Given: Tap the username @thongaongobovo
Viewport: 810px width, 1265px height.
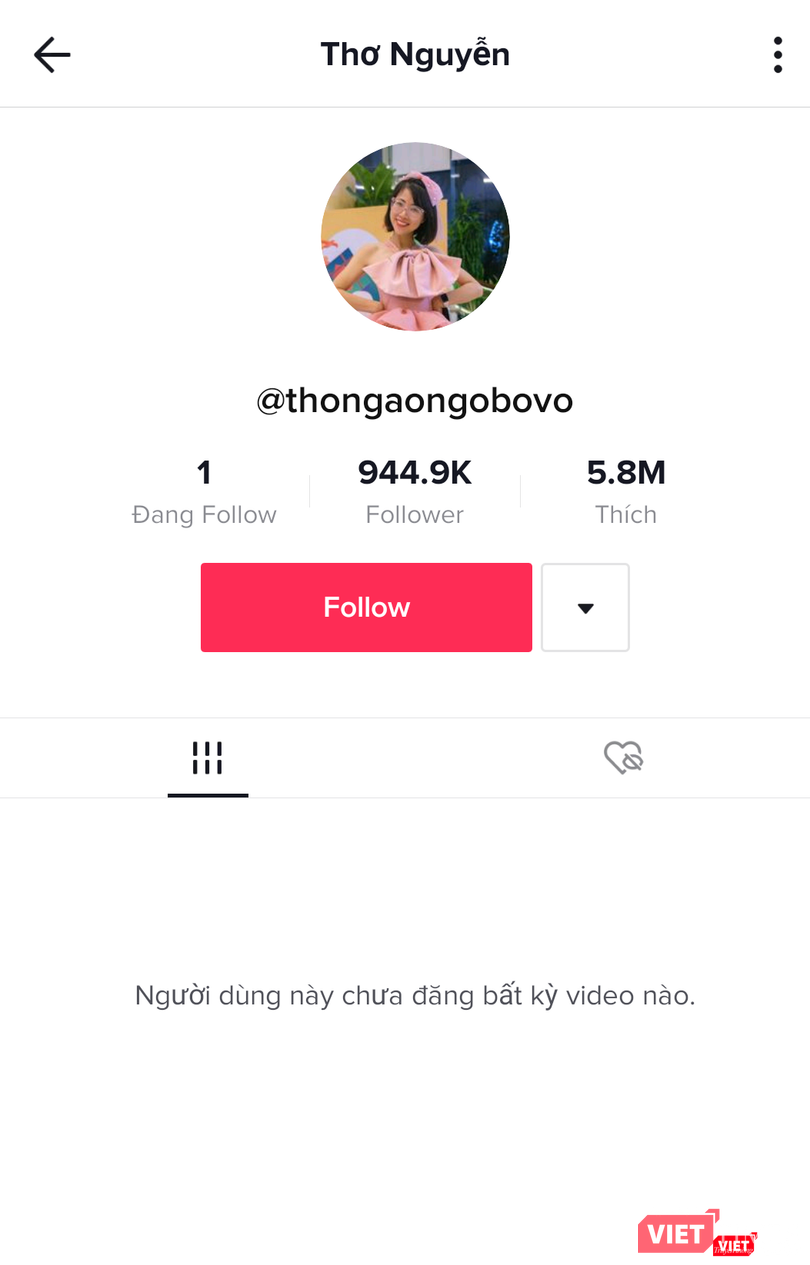Looking at the screenshot, I should (x=414, y=400).
